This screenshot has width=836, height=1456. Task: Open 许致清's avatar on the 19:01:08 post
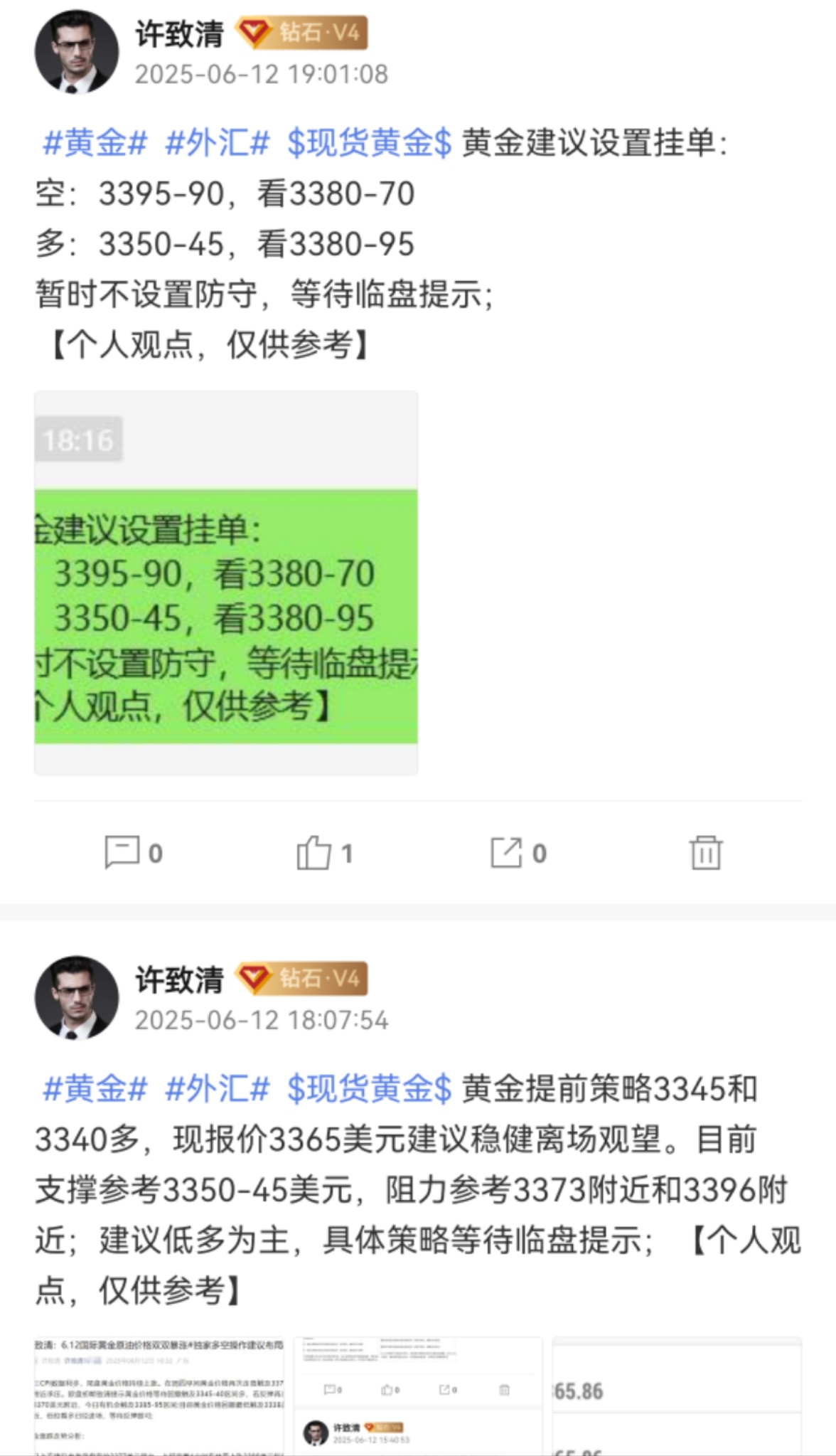[76, 52]
